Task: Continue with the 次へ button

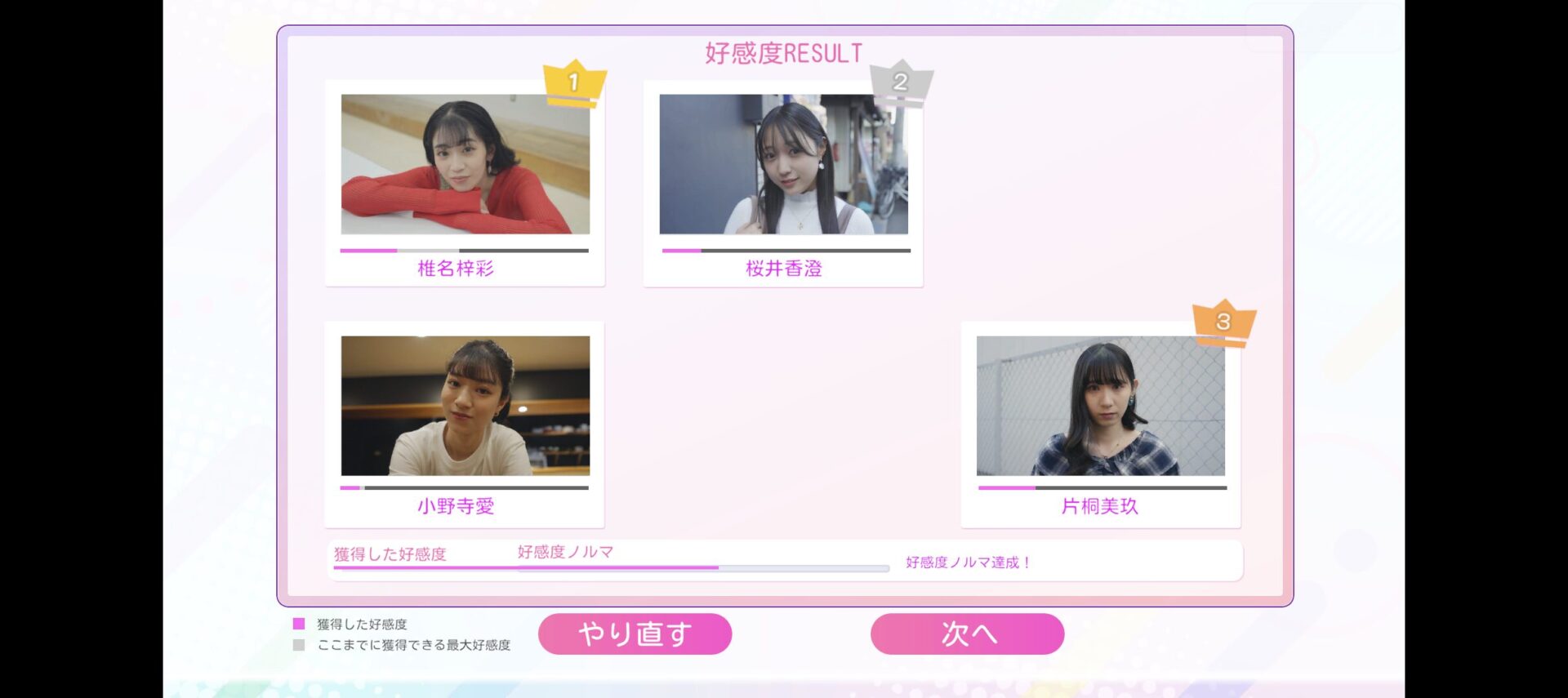Action: click(x=967, y=634)
